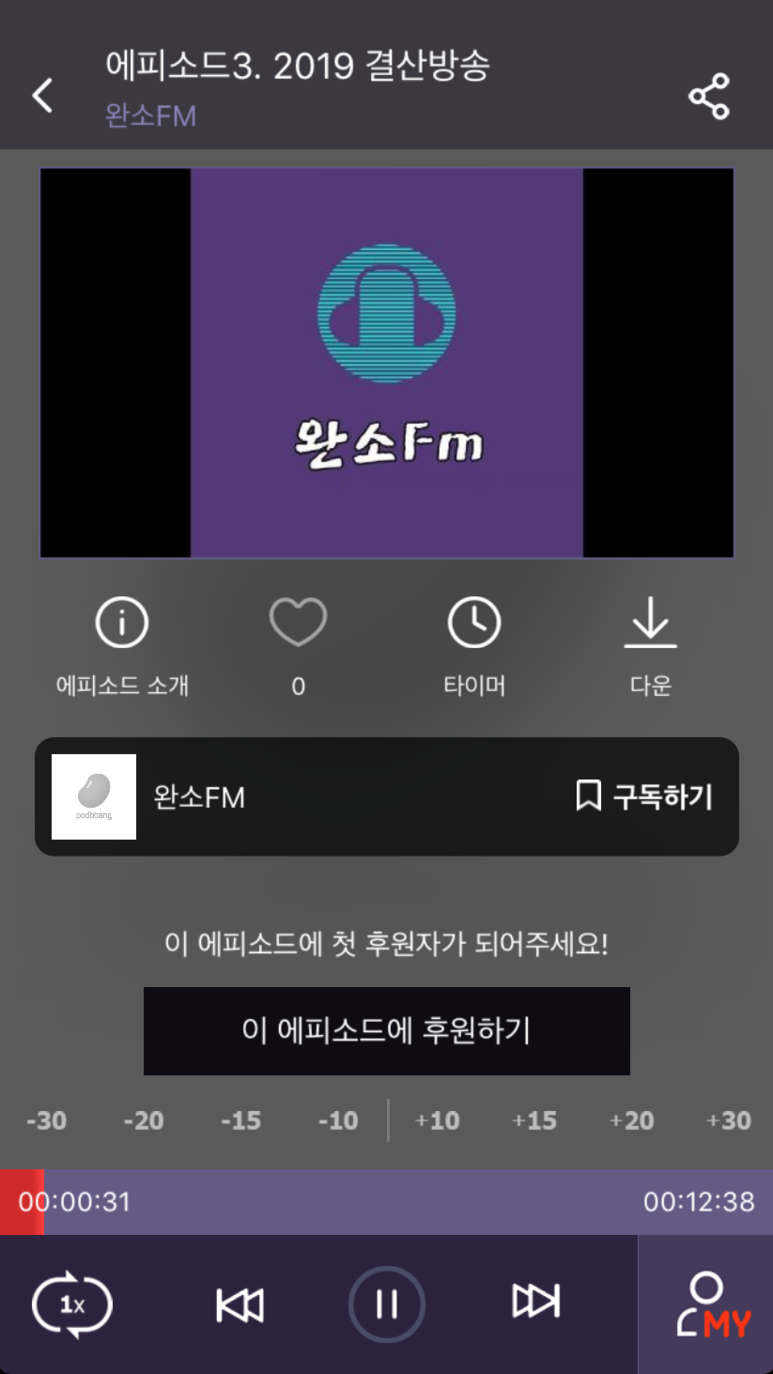Pause the playback
Viewport: 773px width, 1374px height.
[387, 1305]
